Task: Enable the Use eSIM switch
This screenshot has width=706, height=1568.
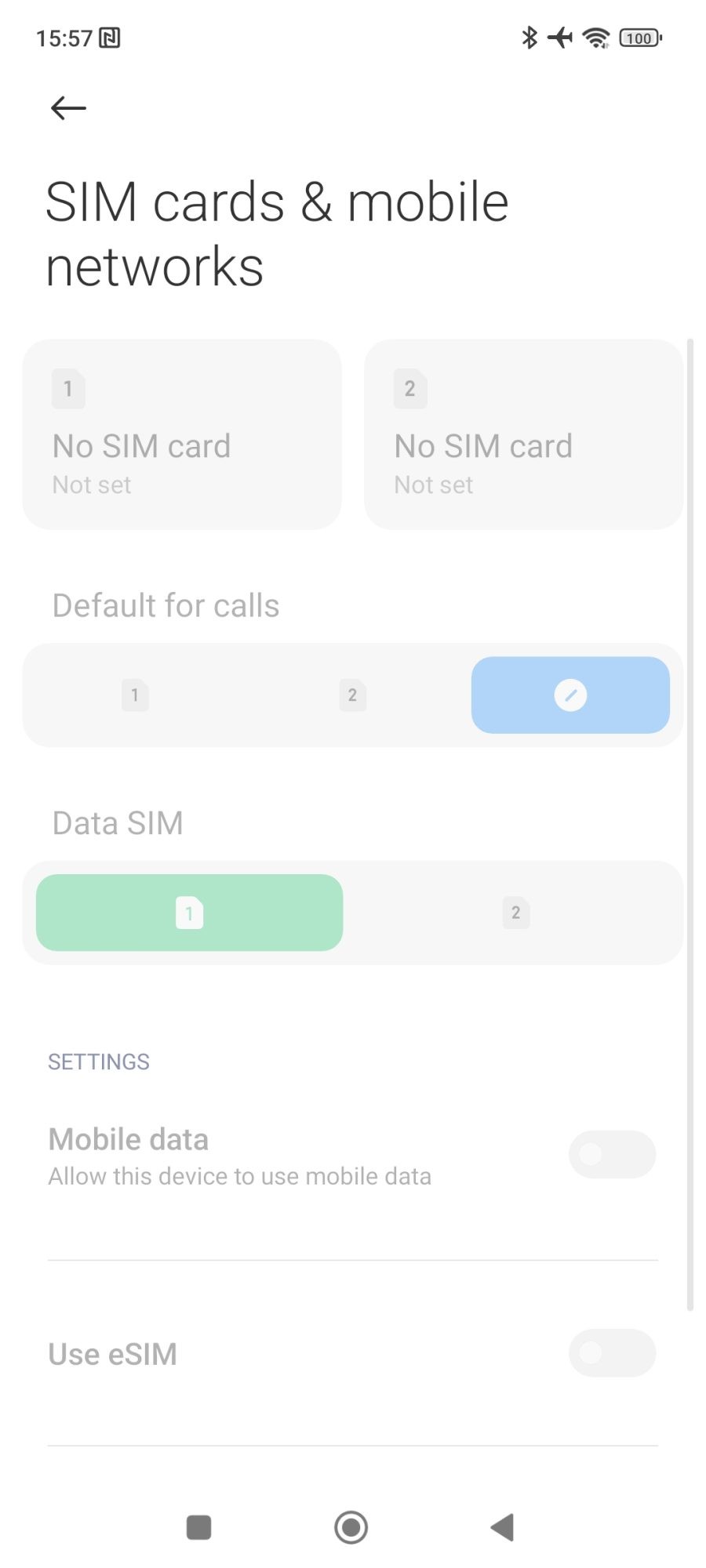Action: pos(612,1352)
